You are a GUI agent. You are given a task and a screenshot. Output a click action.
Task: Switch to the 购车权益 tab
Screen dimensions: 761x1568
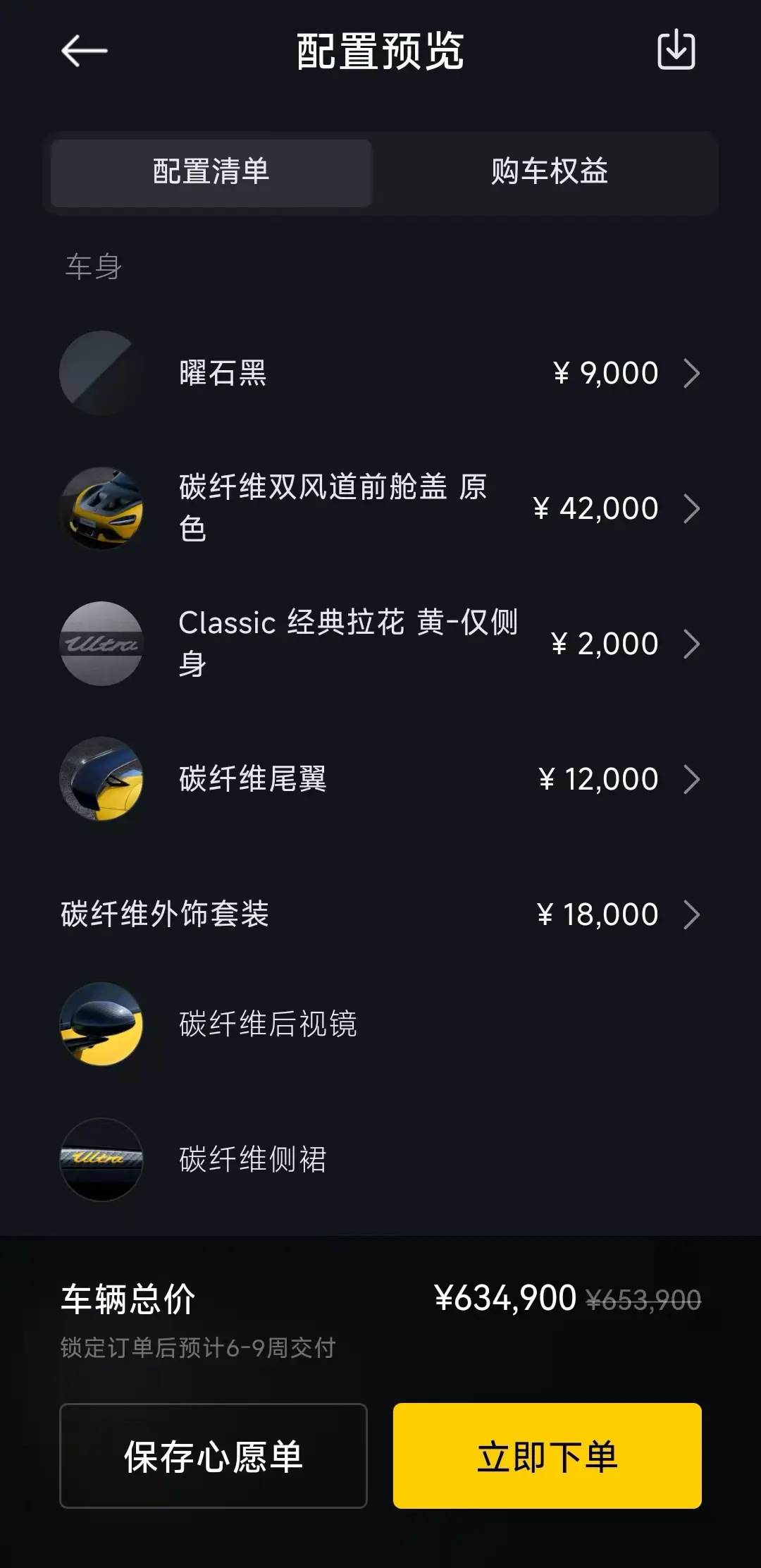pyautogui.click(x=549, y=172)
